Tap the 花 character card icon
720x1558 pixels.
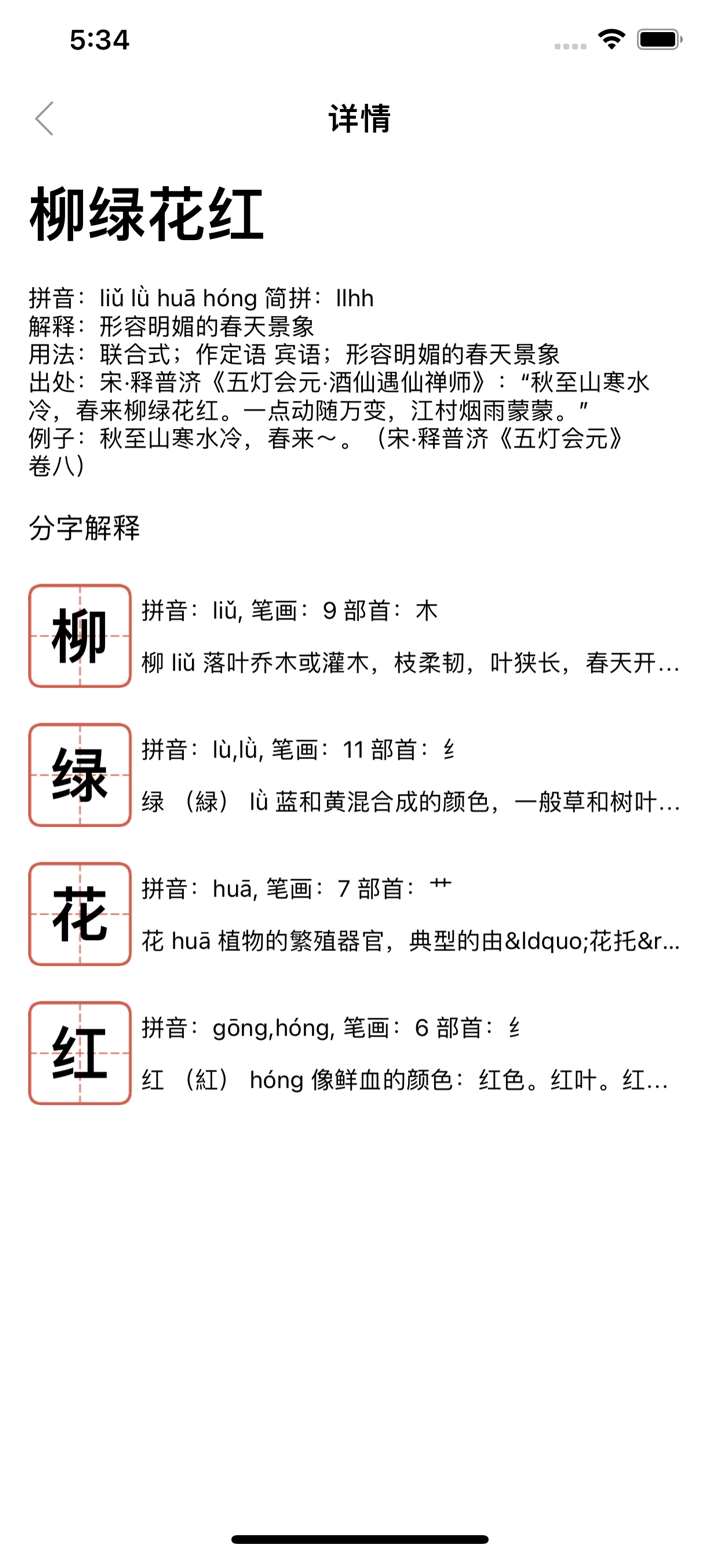[x=79, y=913]
